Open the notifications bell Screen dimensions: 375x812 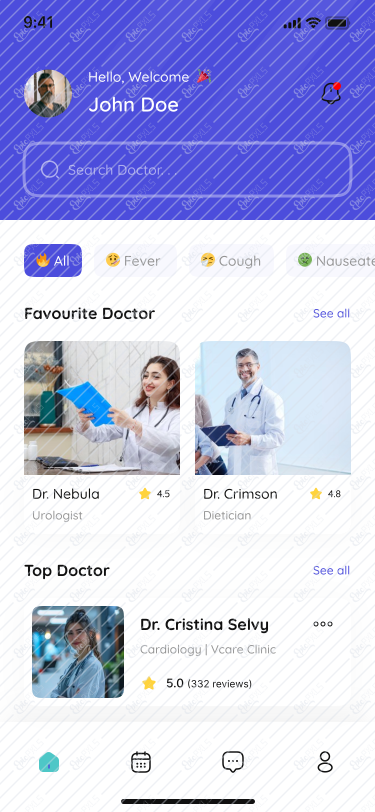[x=331, y=93]
